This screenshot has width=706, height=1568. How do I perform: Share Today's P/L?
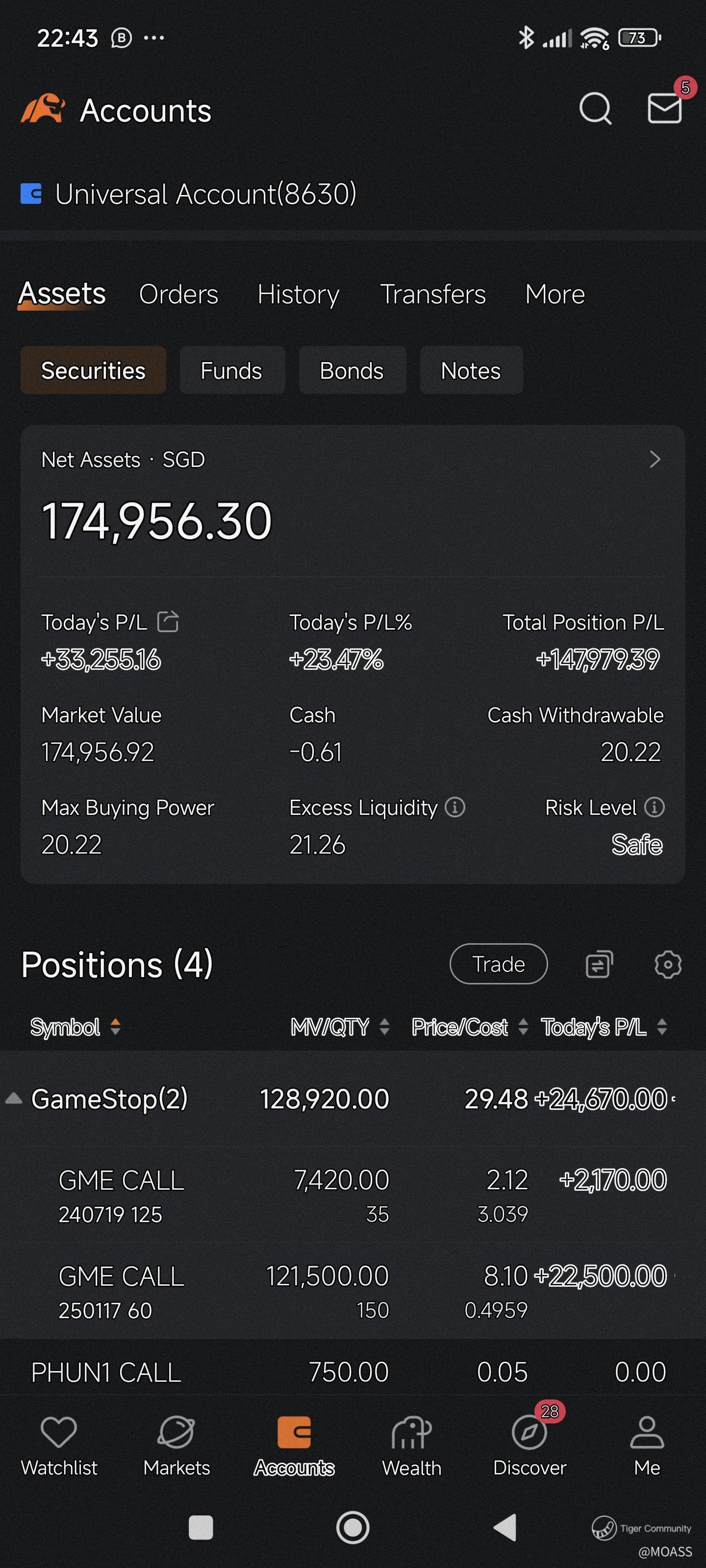pos(168,622)
